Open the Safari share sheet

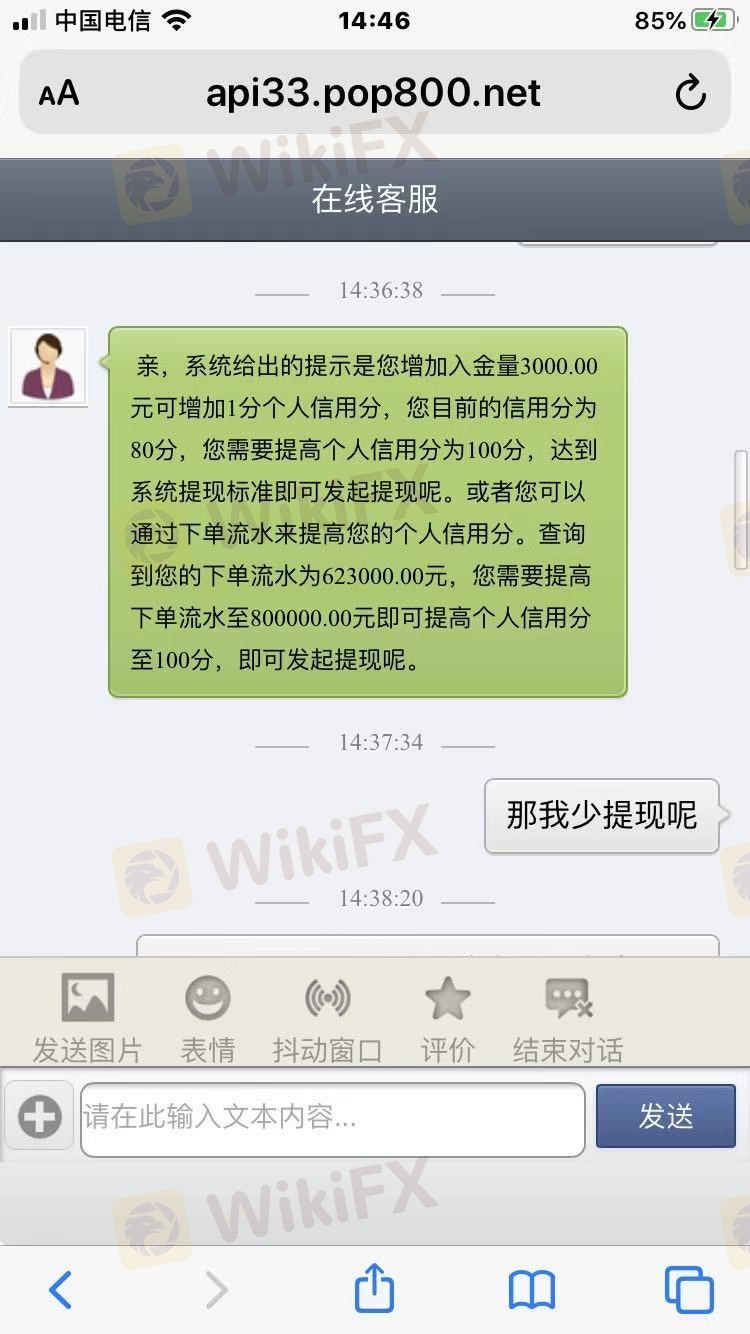tap(374, 1288)
